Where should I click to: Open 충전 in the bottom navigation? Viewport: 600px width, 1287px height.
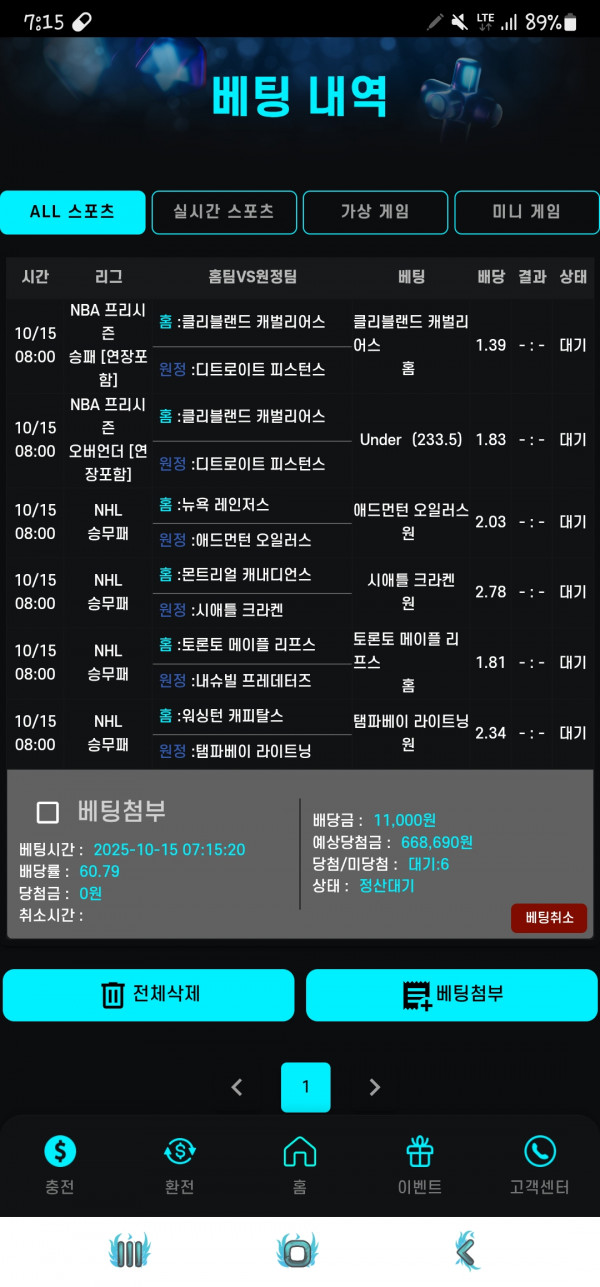point(60,1165)
